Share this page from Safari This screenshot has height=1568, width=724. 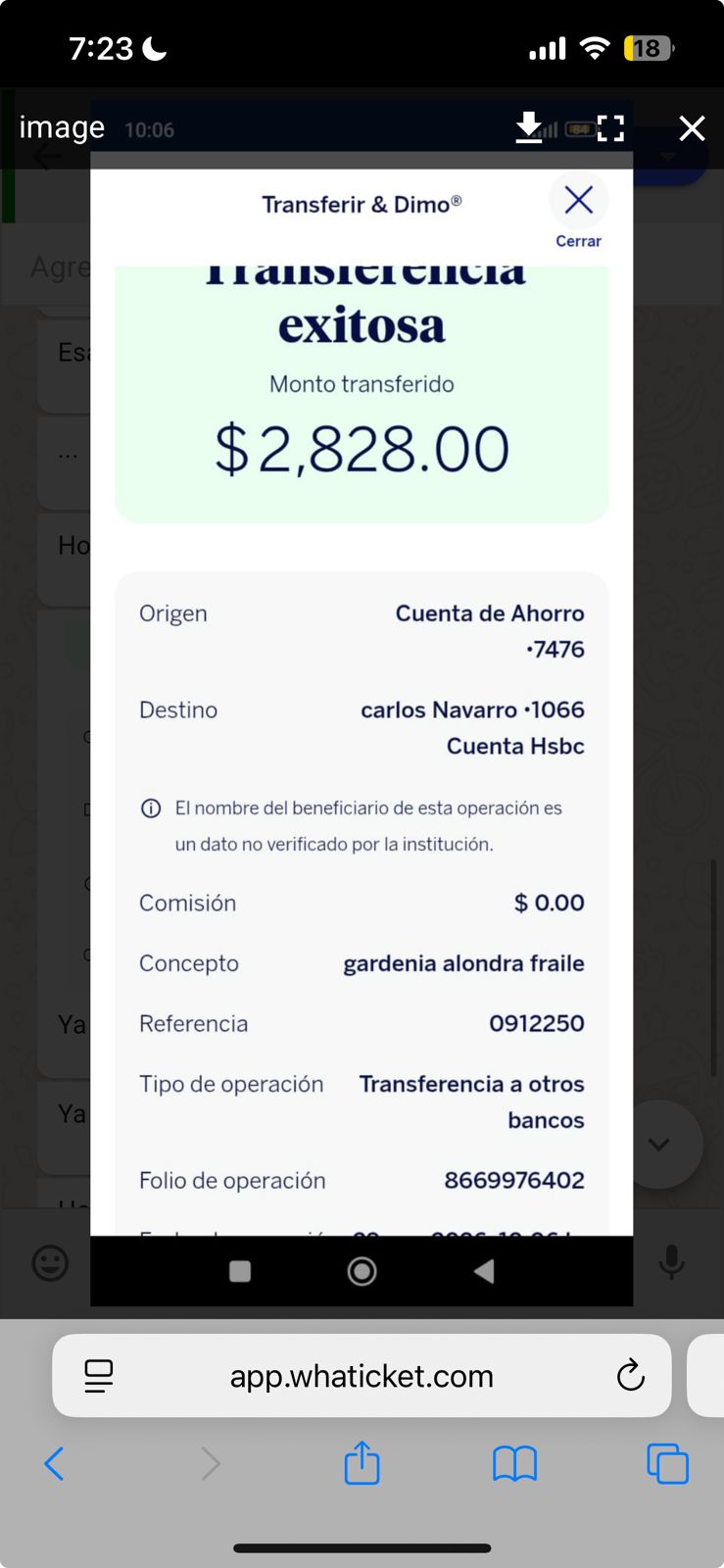click(362, 1463)
